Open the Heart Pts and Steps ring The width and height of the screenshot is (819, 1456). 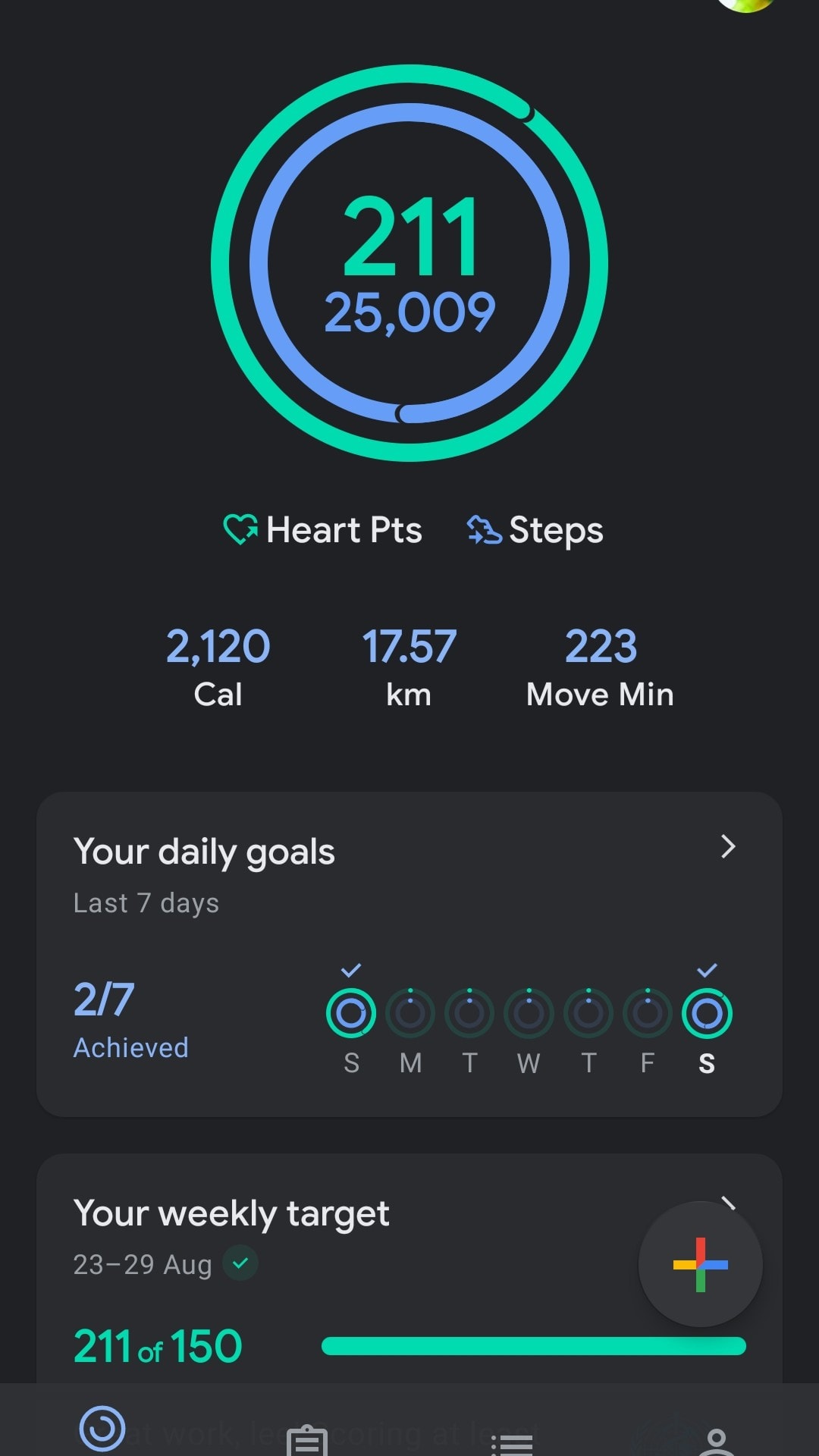pyautogui.click(x=409, y=262)
